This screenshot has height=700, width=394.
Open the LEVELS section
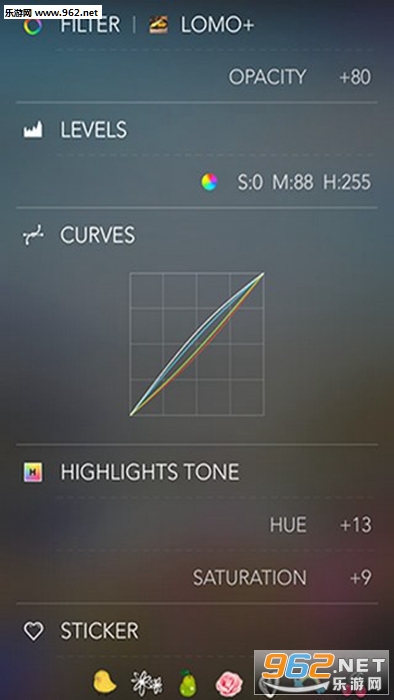pos(196,130)
